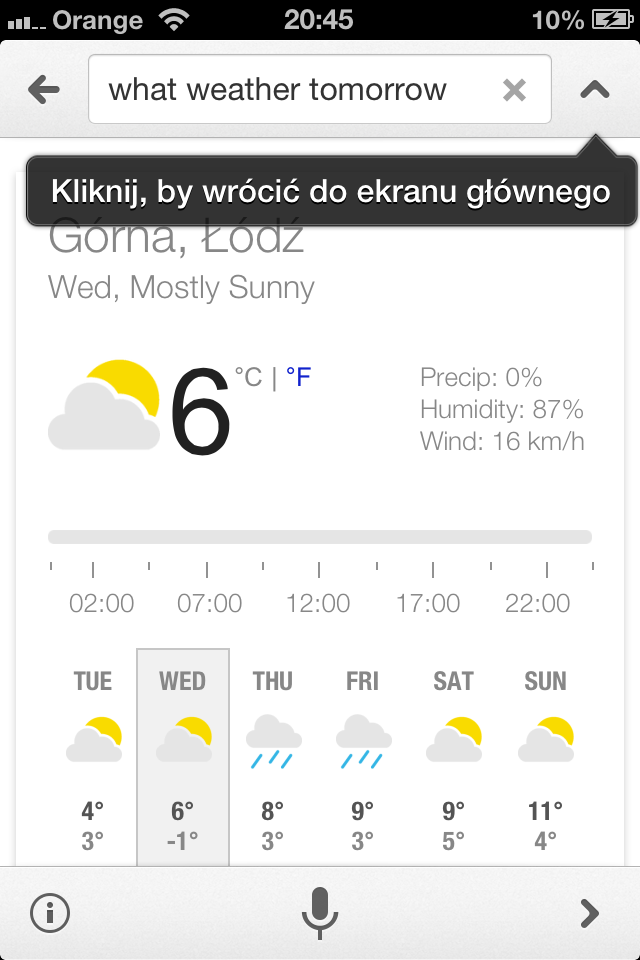Open the info icon
The height and width of the screenshot is (960, 640).
tap(50, 912)
